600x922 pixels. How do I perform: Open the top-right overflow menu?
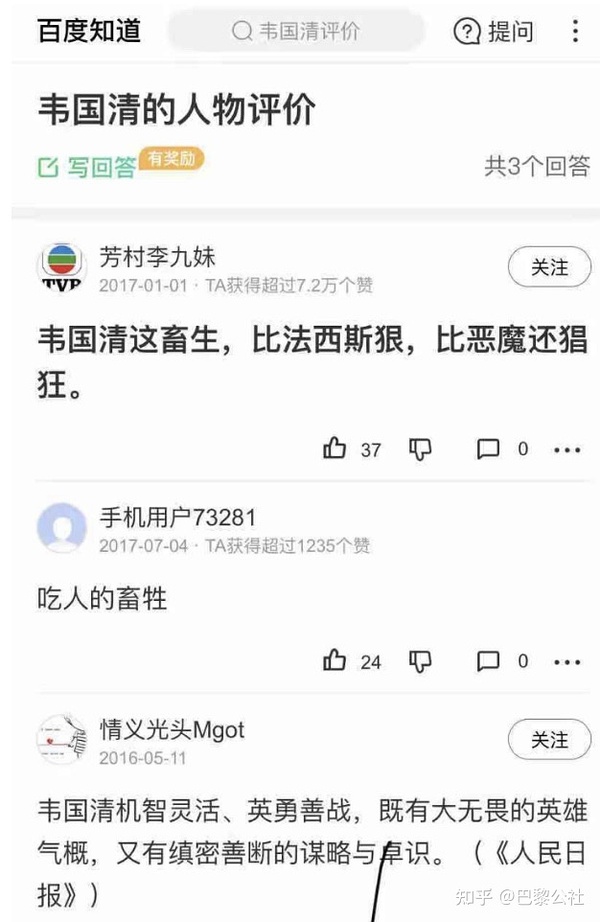point(574,31)
